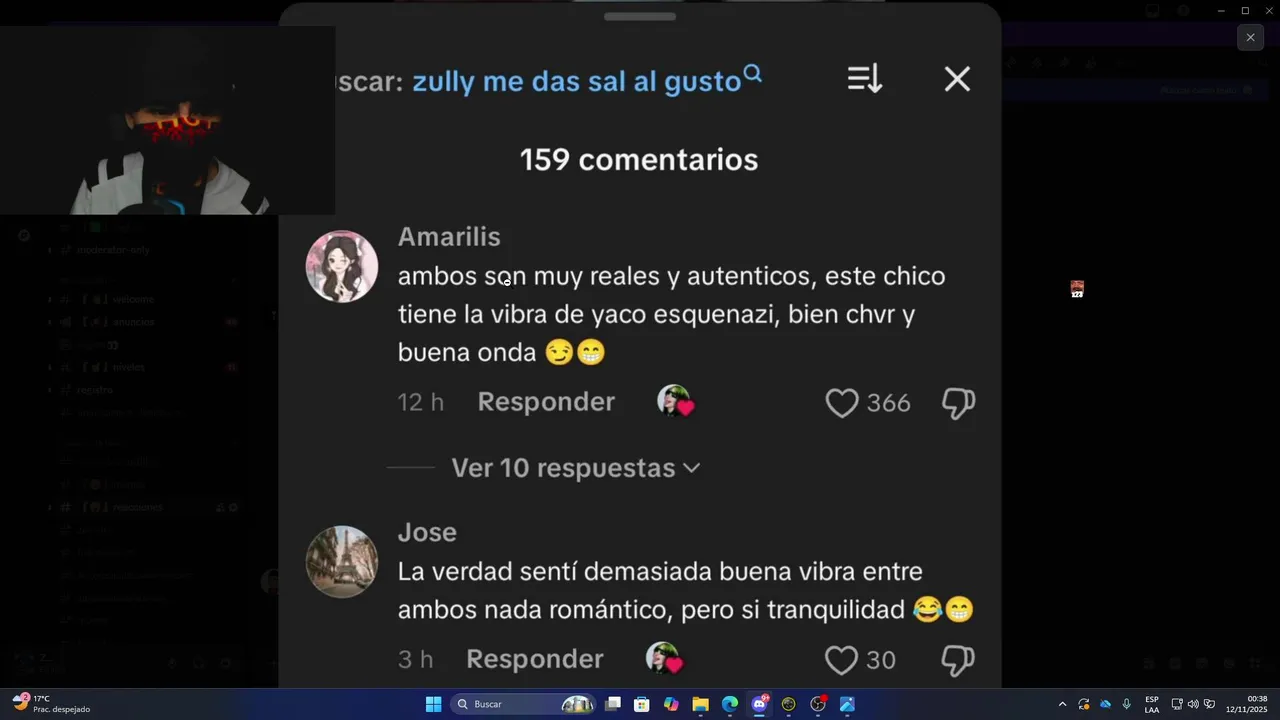The image size is (1280, 720).
Task: Dismiss the overlay with the top-right X
Action: tap(1250, 38)
